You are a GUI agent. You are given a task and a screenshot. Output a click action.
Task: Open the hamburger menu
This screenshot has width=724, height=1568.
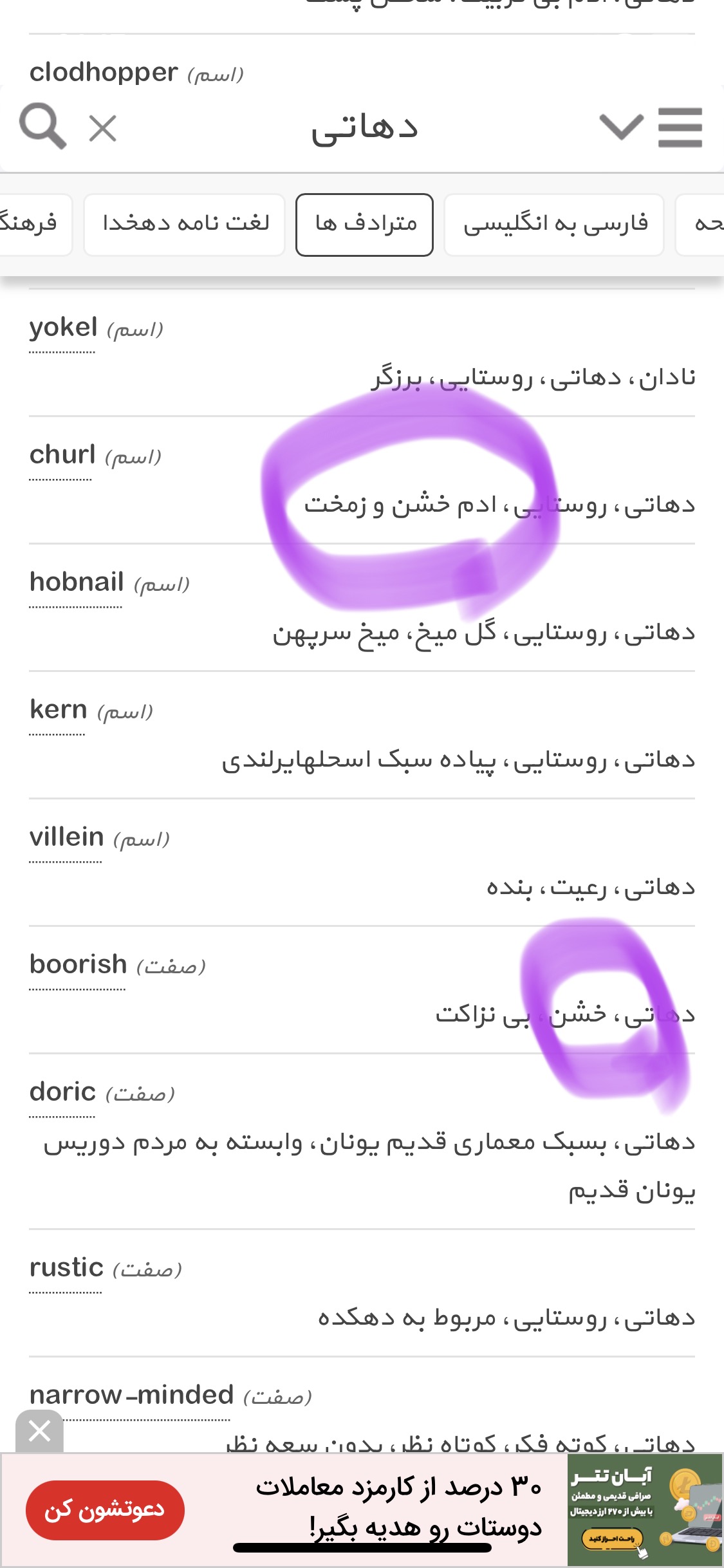[x=680, y=127]
